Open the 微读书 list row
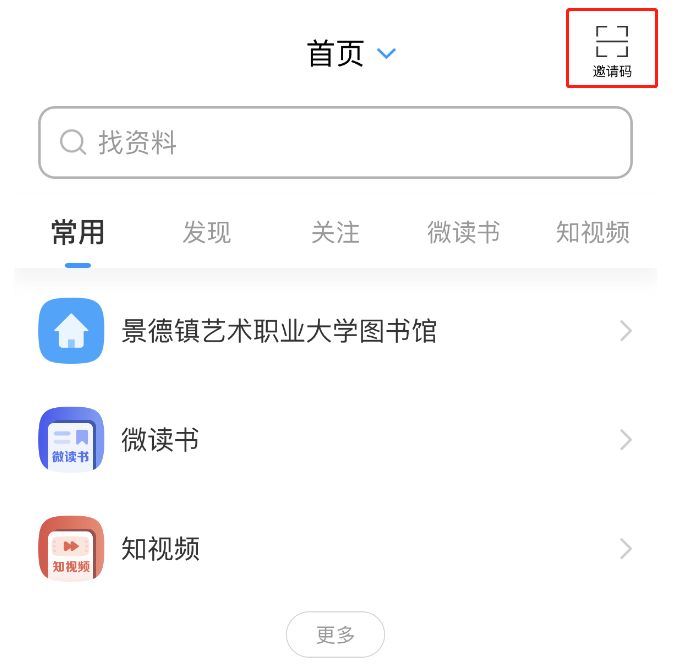 point(336,440)
